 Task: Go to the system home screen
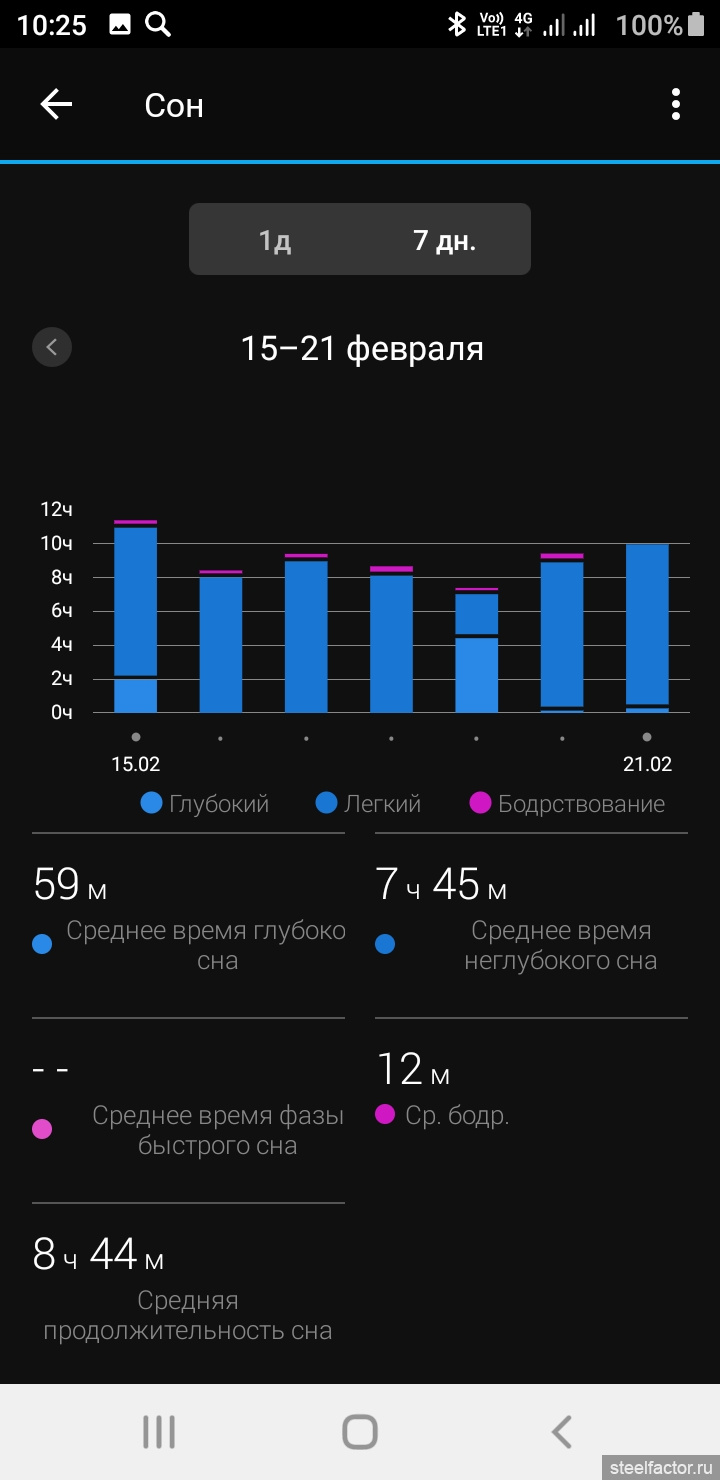tap(360, 1432)
